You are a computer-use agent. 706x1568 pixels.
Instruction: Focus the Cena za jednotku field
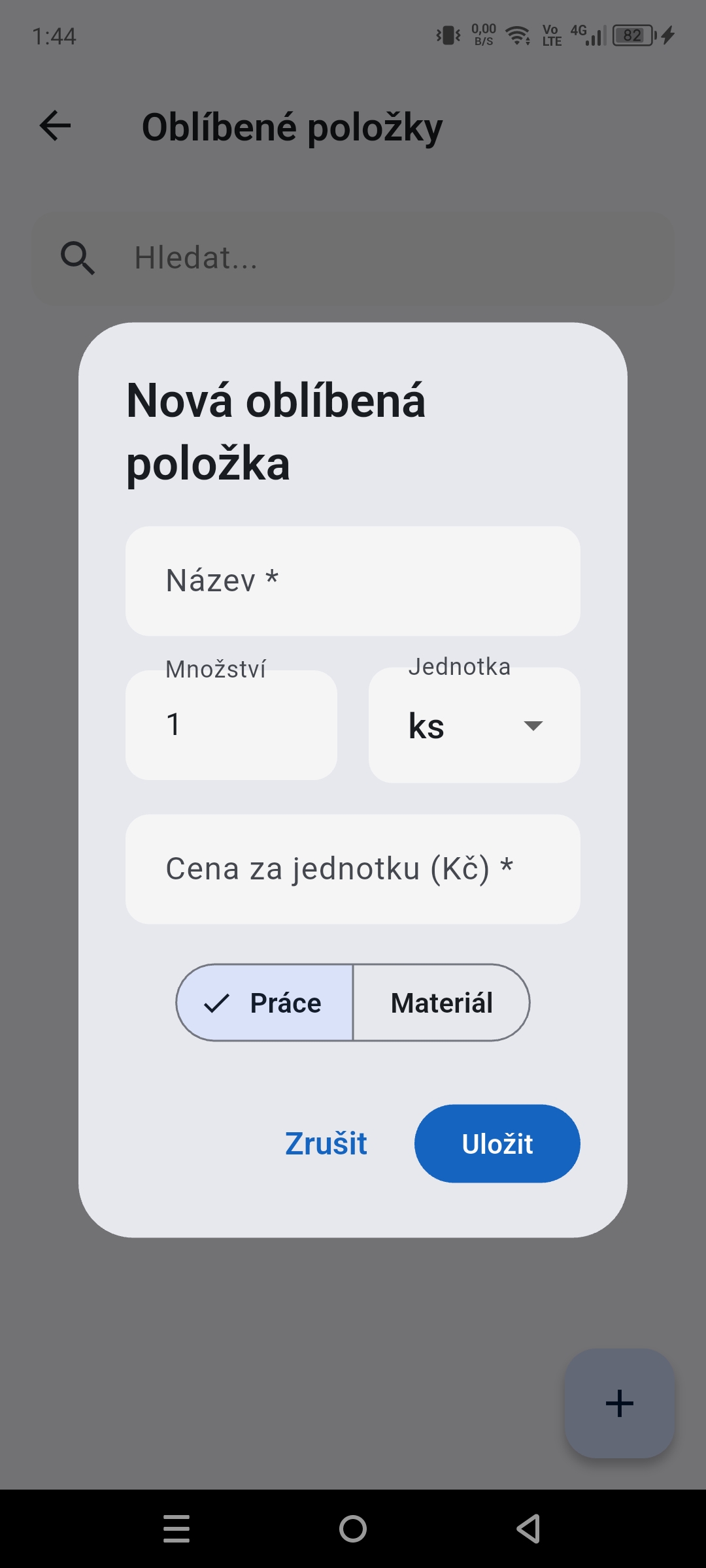(x=353, y=869)
